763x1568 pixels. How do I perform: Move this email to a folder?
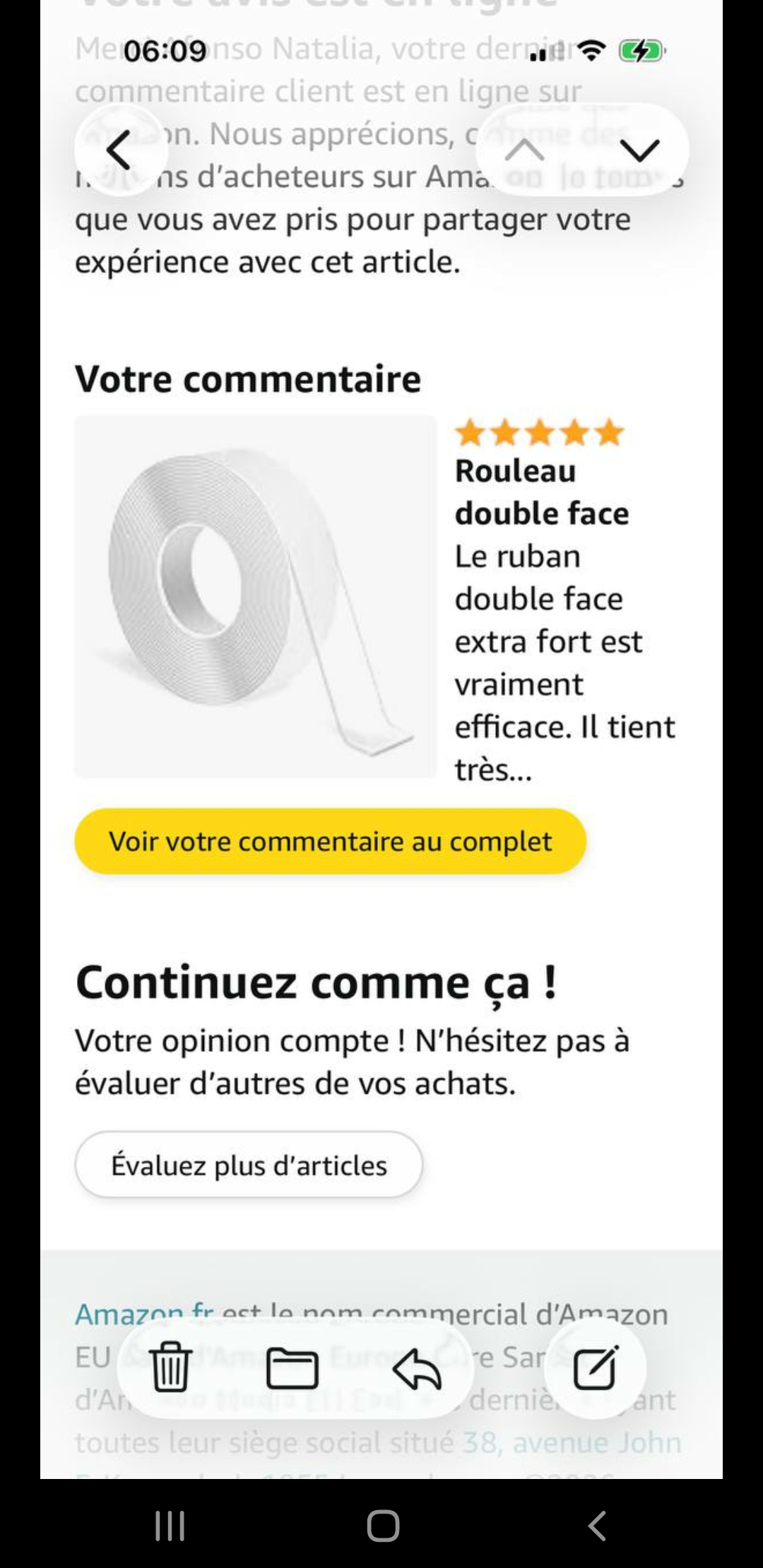tap(292, 1367)
